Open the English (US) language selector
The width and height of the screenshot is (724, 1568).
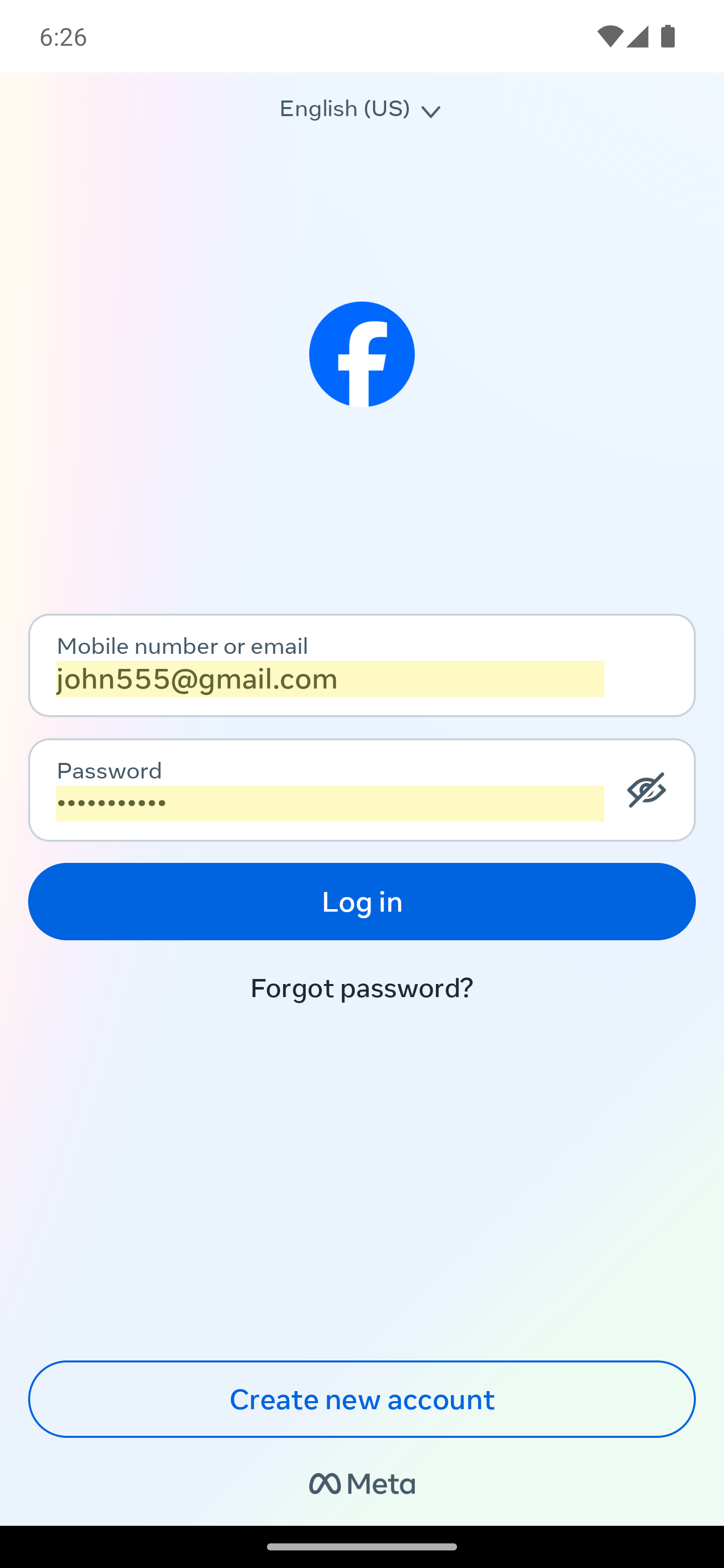(360, 109)
